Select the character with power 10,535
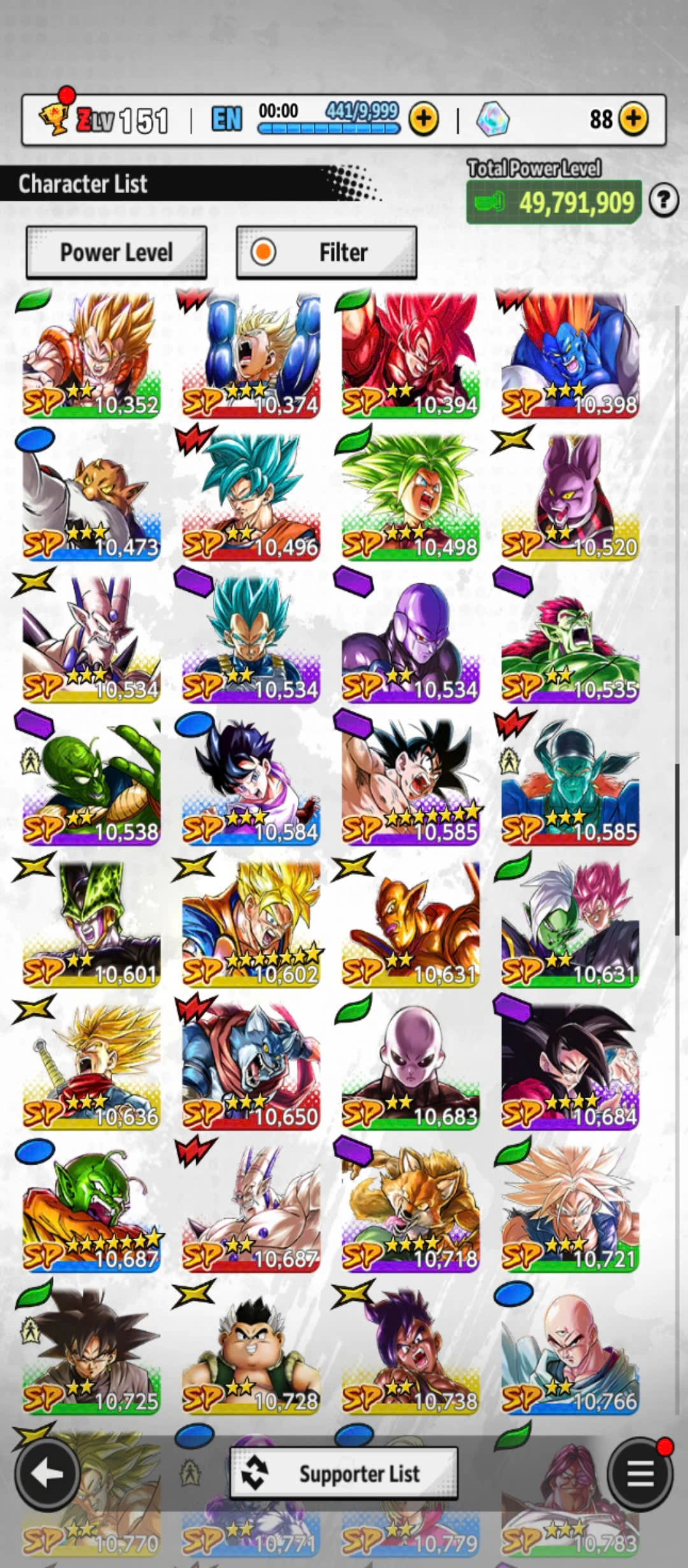This screenshot has height=1568, width=688. point(570,639)
